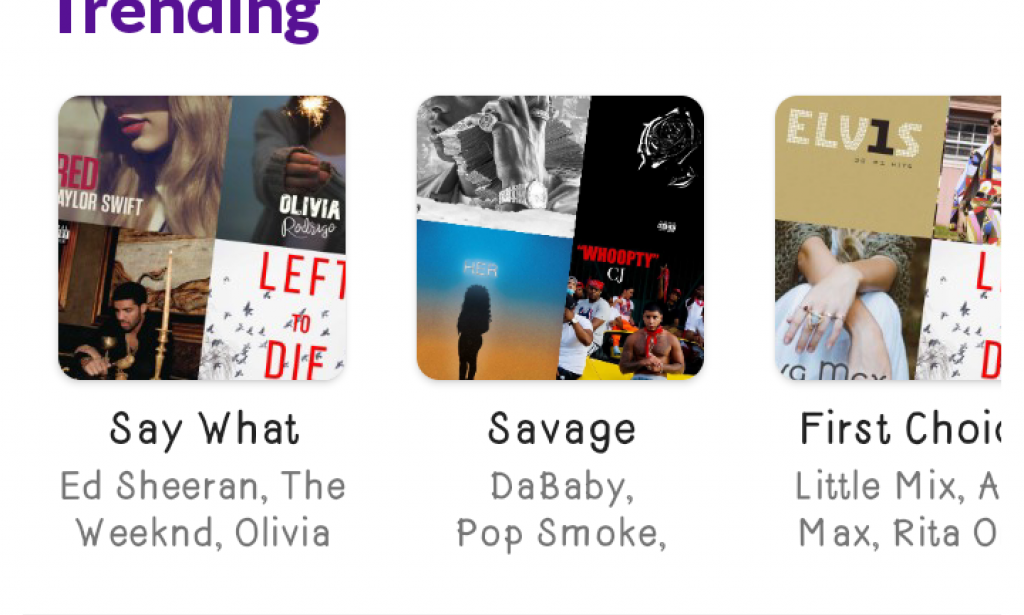This screenshot has height=615, width=1024.
Task: Open the Savage playlist card
Action: (x=560, y=238)
